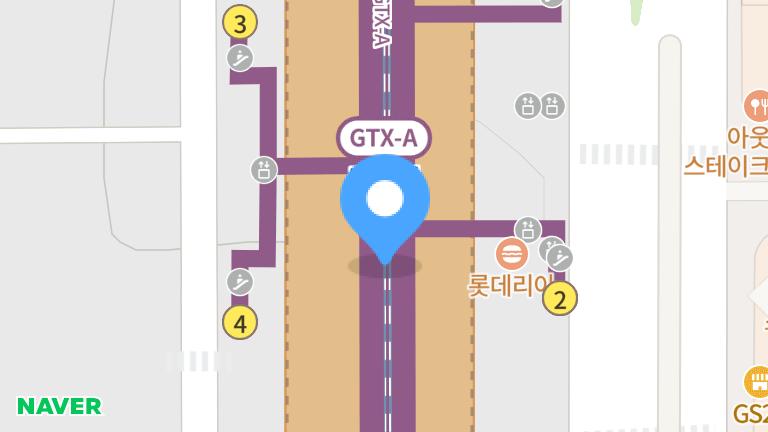Tap the exit 2 marker

(560, 298)
